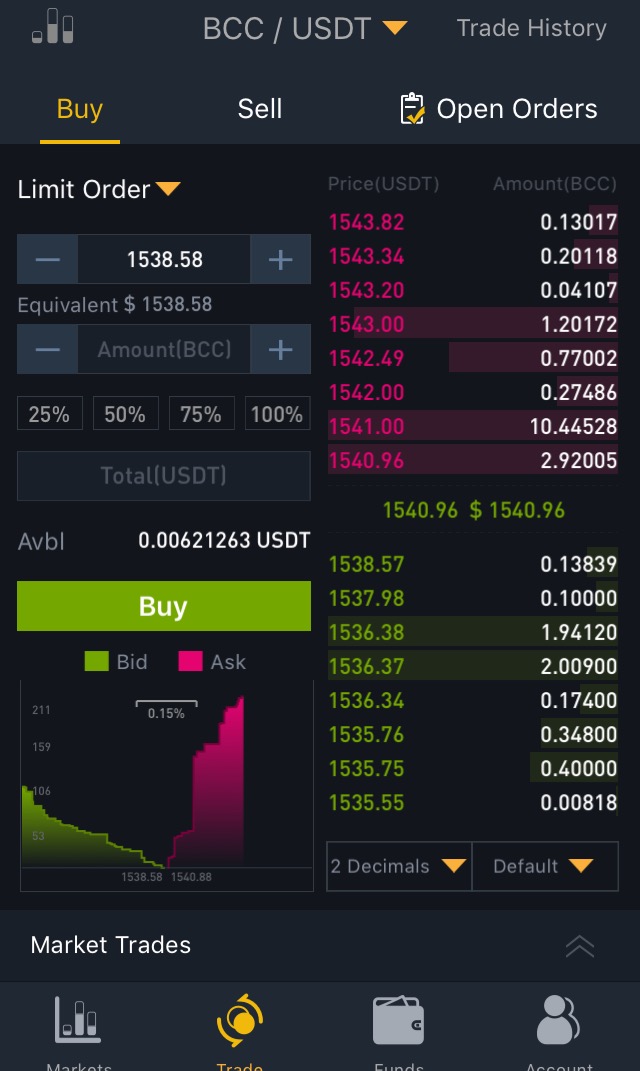Decrease the price with minus button
Screen dimensions: 640x1071
(48, 260)
